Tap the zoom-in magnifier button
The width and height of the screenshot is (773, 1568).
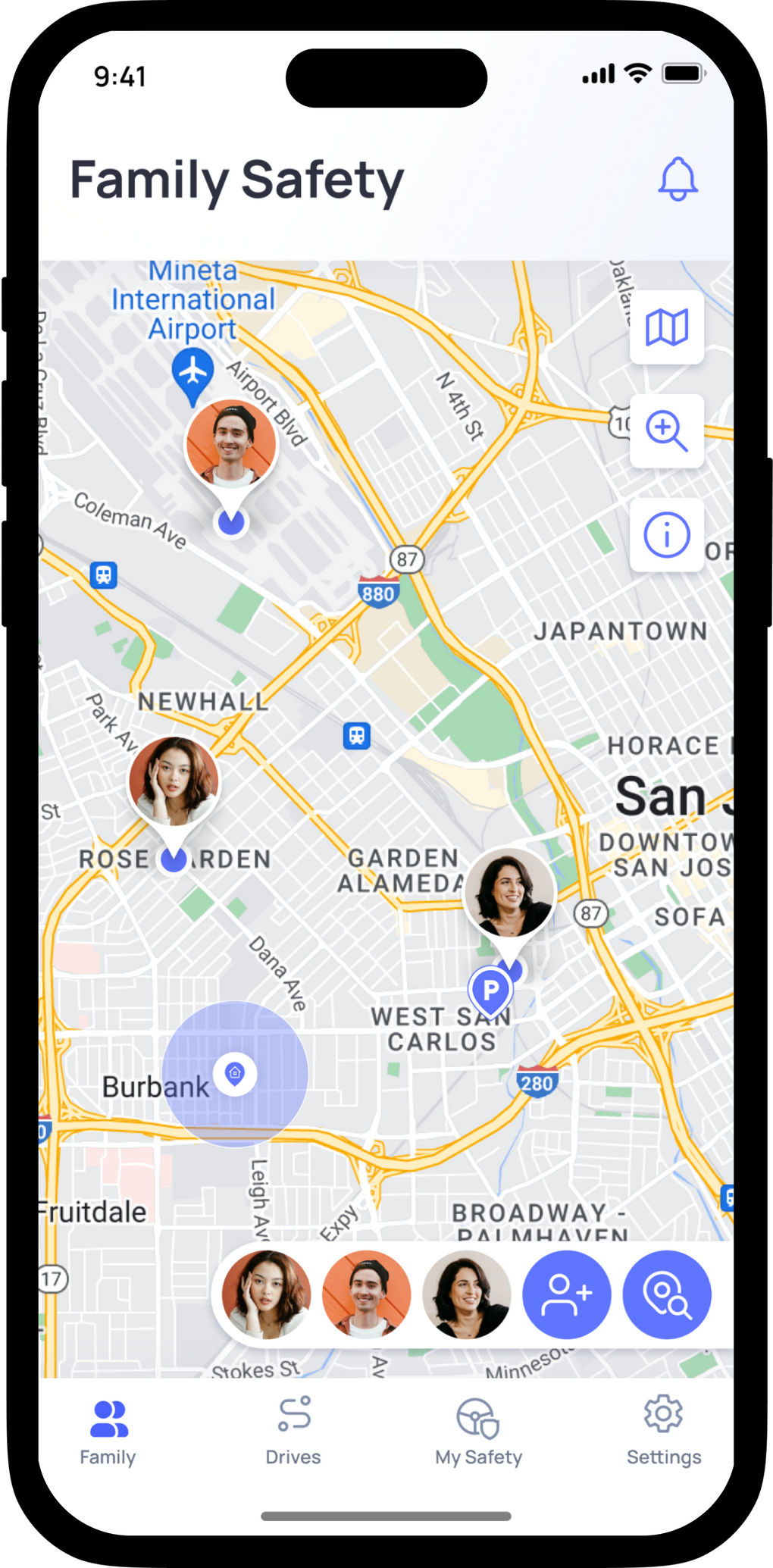pyautogui.click(x=666, y=431)
